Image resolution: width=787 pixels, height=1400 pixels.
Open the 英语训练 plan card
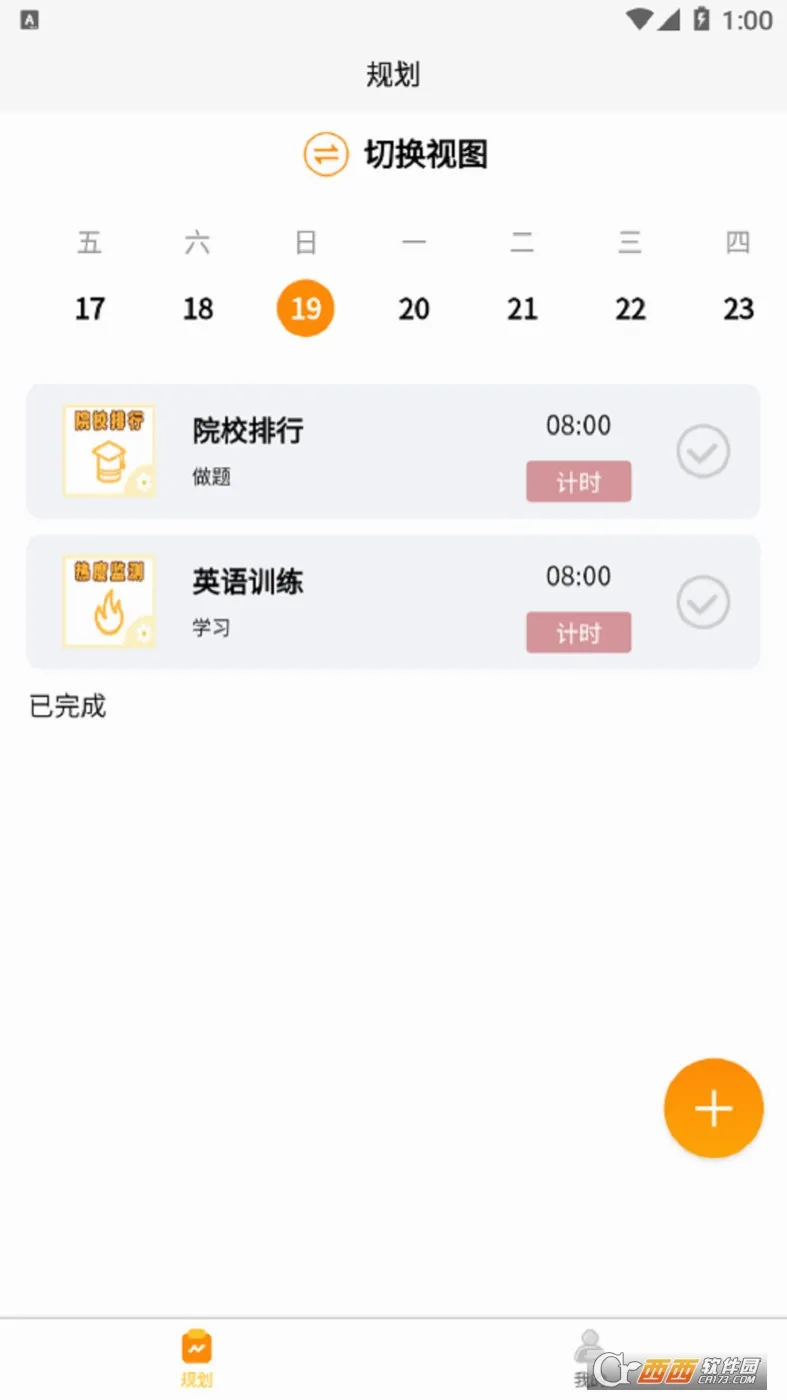point(393,602)
